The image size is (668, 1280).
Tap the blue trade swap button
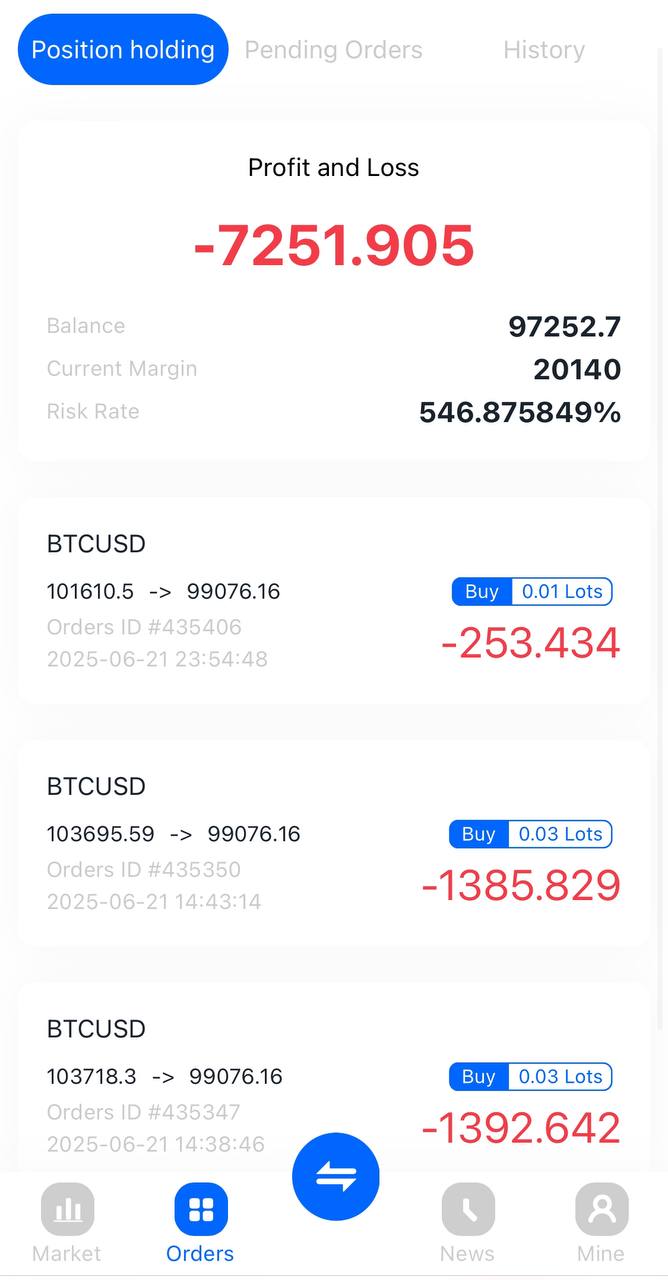click(x=336, y=1177)
